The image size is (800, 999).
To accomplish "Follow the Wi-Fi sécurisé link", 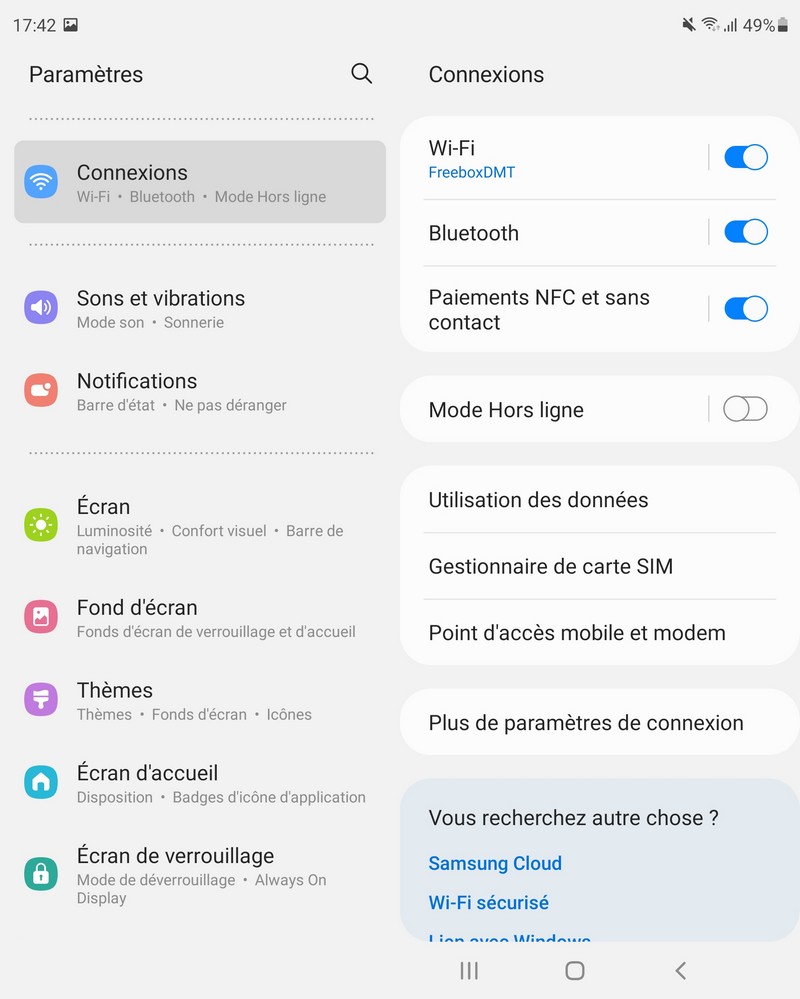I will (x=489, y=902).
